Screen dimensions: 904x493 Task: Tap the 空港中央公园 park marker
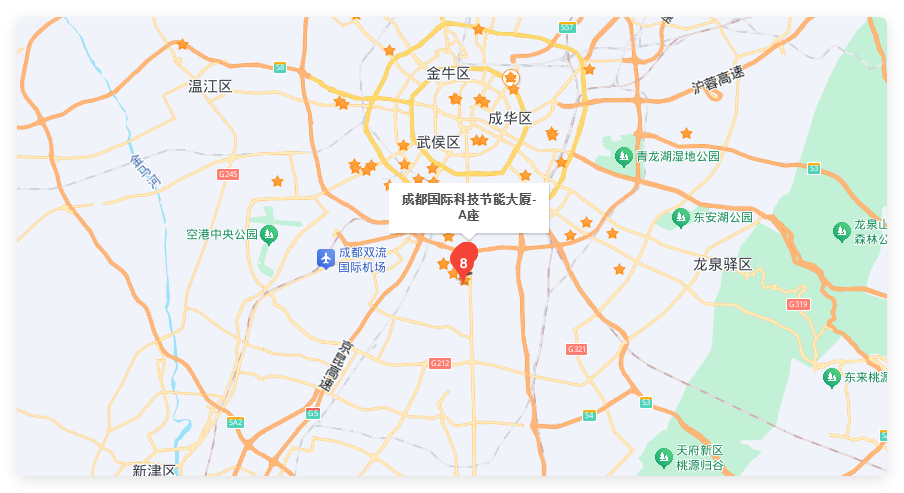pos(268,235)
